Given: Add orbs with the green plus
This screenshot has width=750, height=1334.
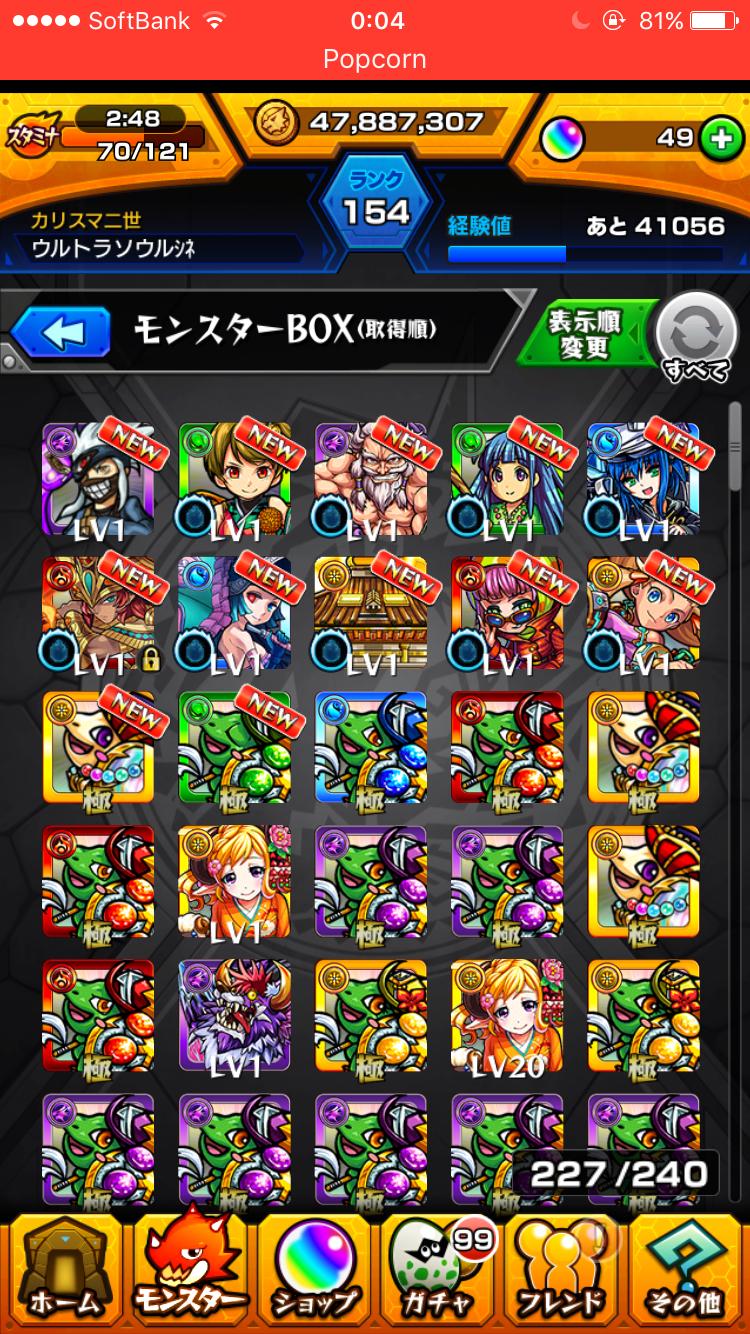Looking at the screenshot, I should 720,139.
